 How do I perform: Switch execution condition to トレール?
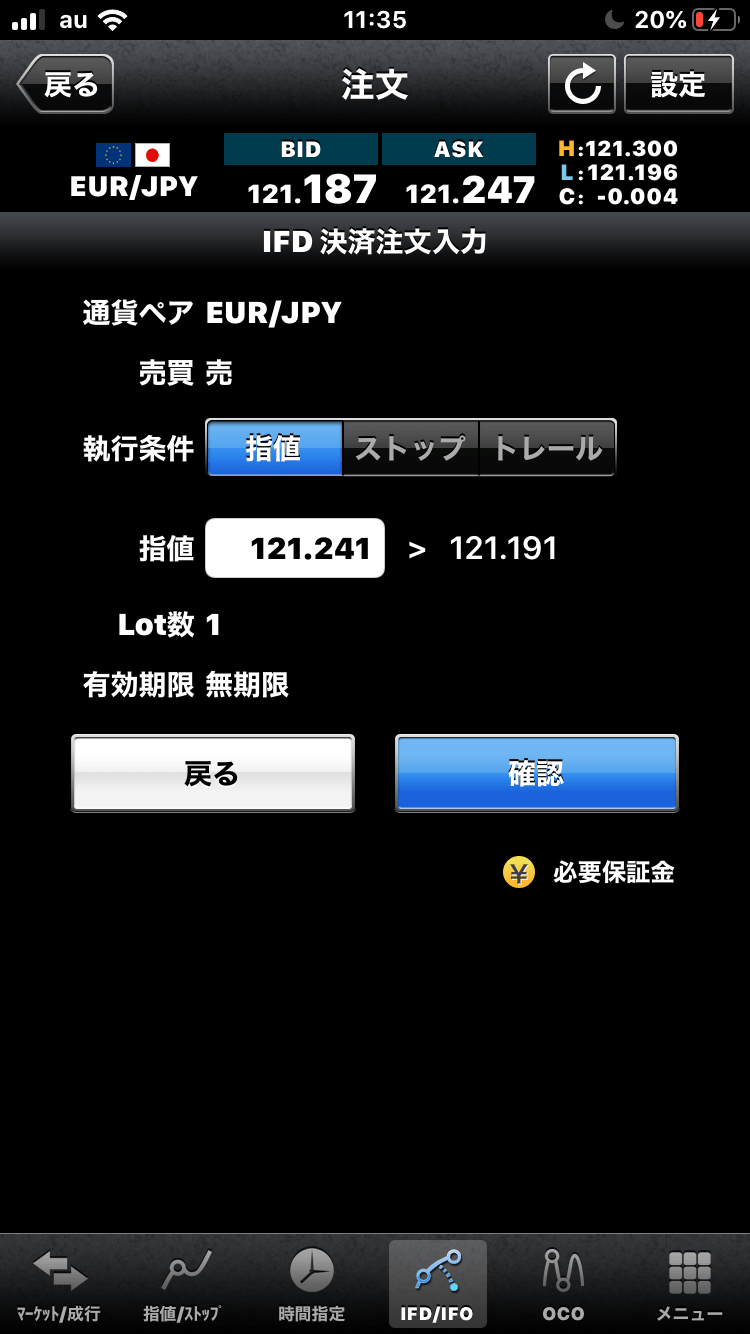547,447
